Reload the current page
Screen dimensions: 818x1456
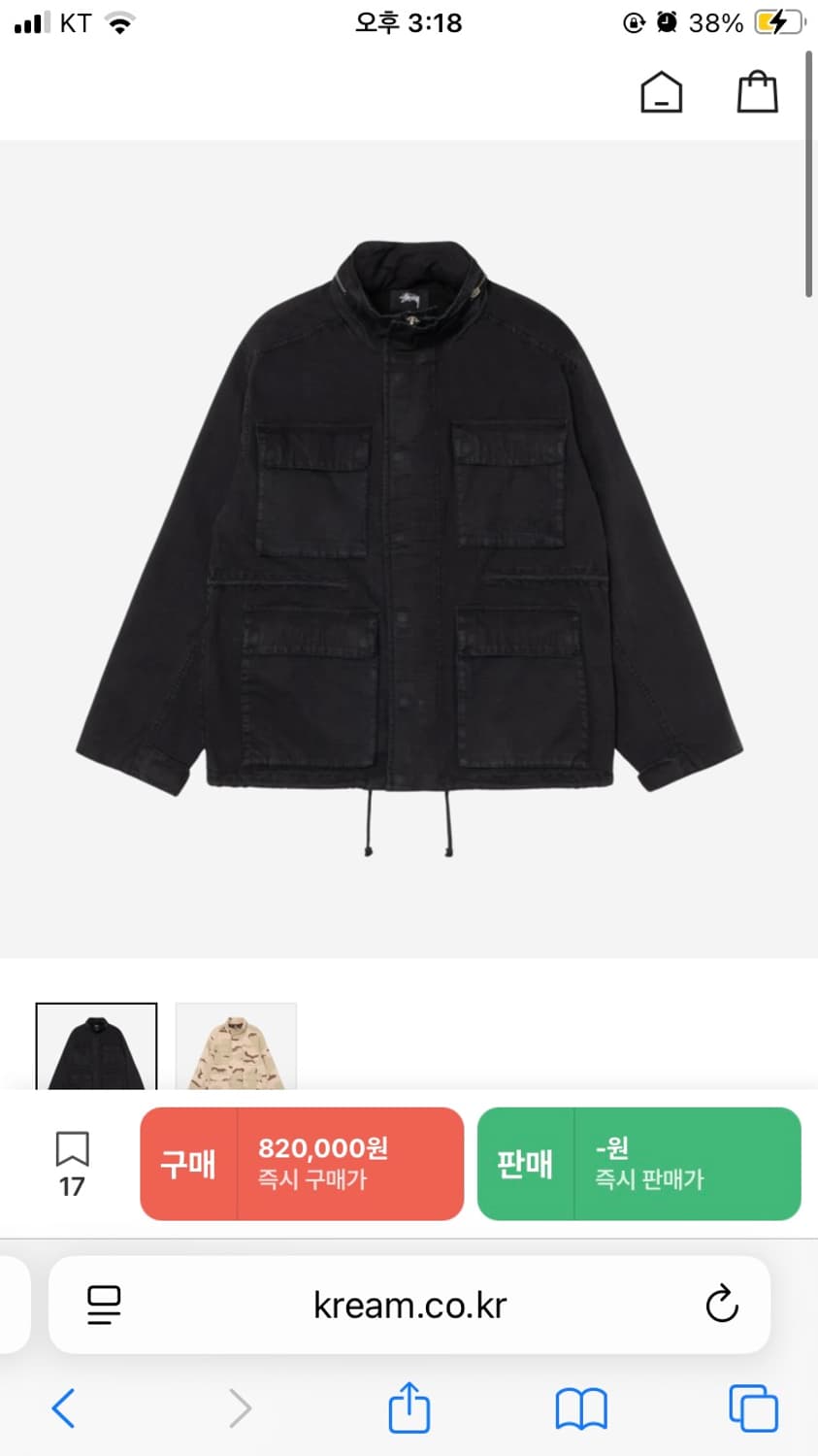[721, 1306]
